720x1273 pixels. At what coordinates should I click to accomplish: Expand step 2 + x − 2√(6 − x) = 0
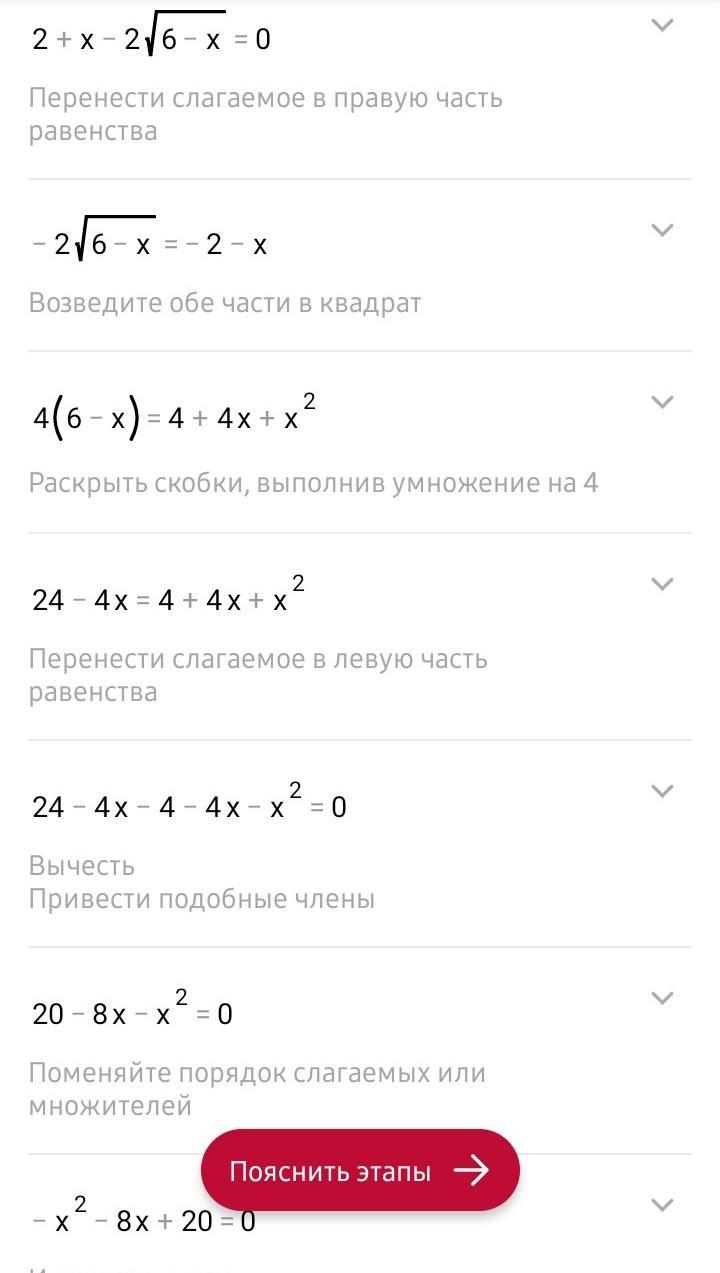click(x=662, y=26)
